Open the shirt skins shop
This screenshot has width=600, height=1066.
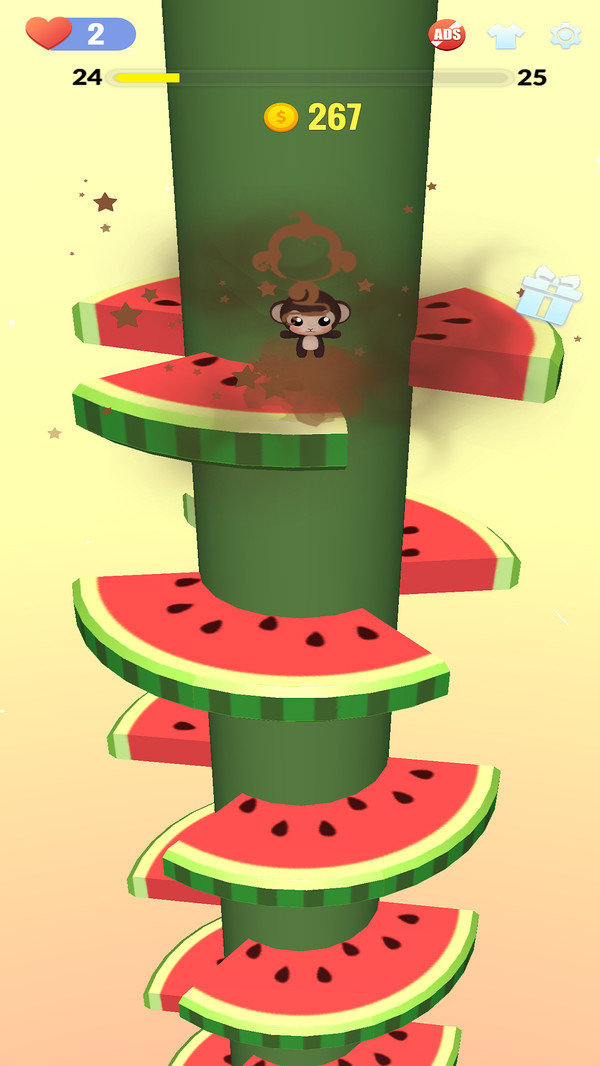pyautogui.click(x=506, y=36)
